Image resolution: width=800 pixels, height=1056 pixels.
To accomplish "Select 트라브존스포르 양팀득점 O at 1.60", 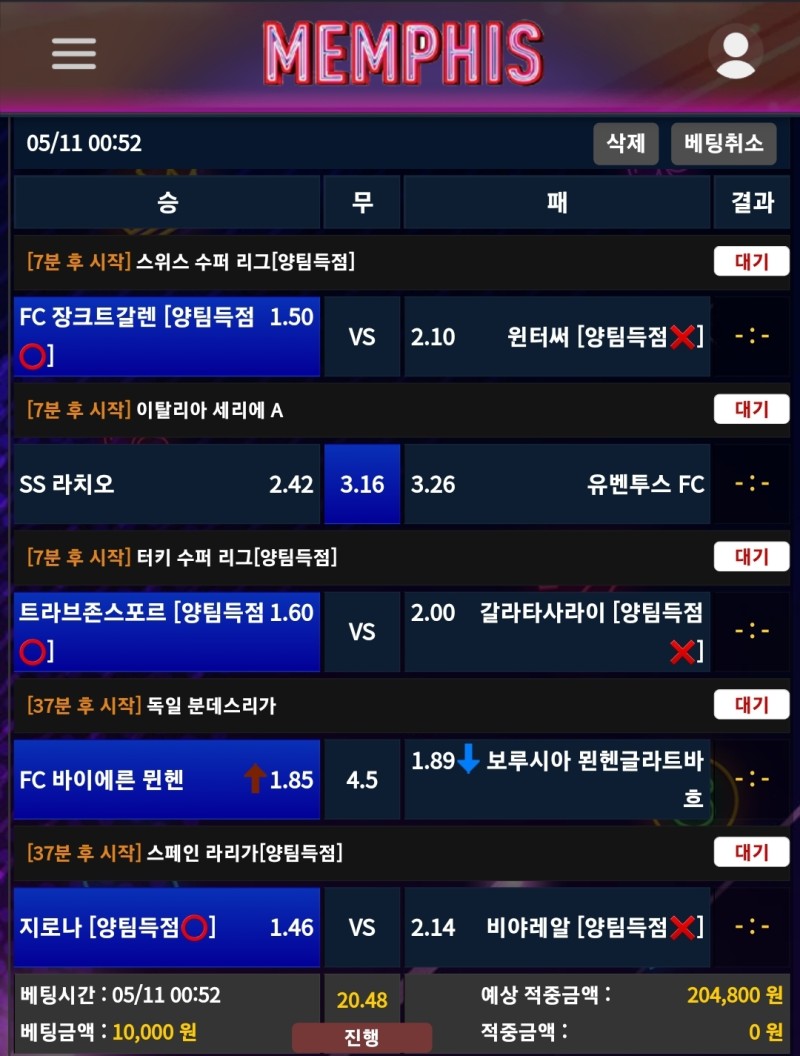I will point(167,632).
